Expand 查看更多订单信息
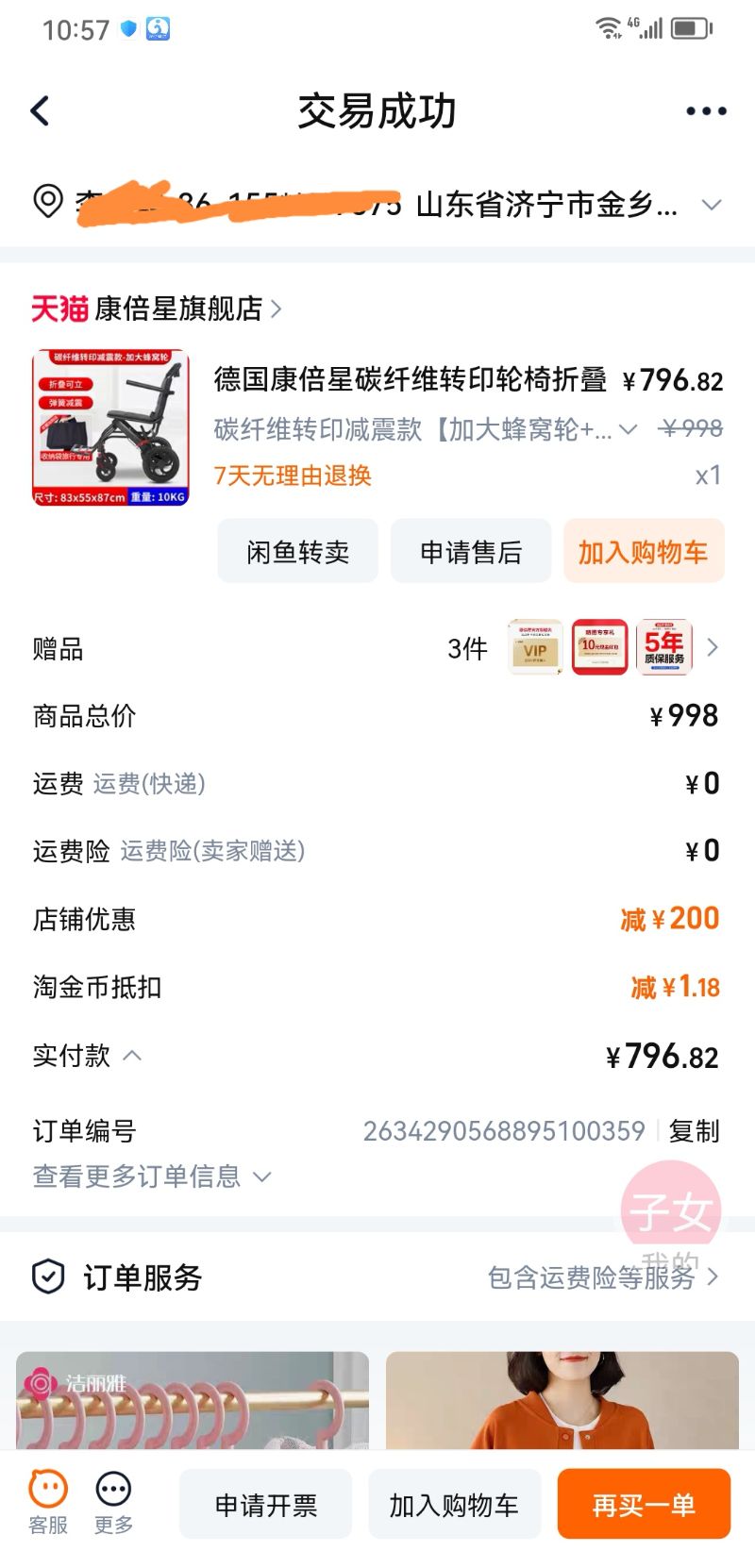 point(151,1176)
